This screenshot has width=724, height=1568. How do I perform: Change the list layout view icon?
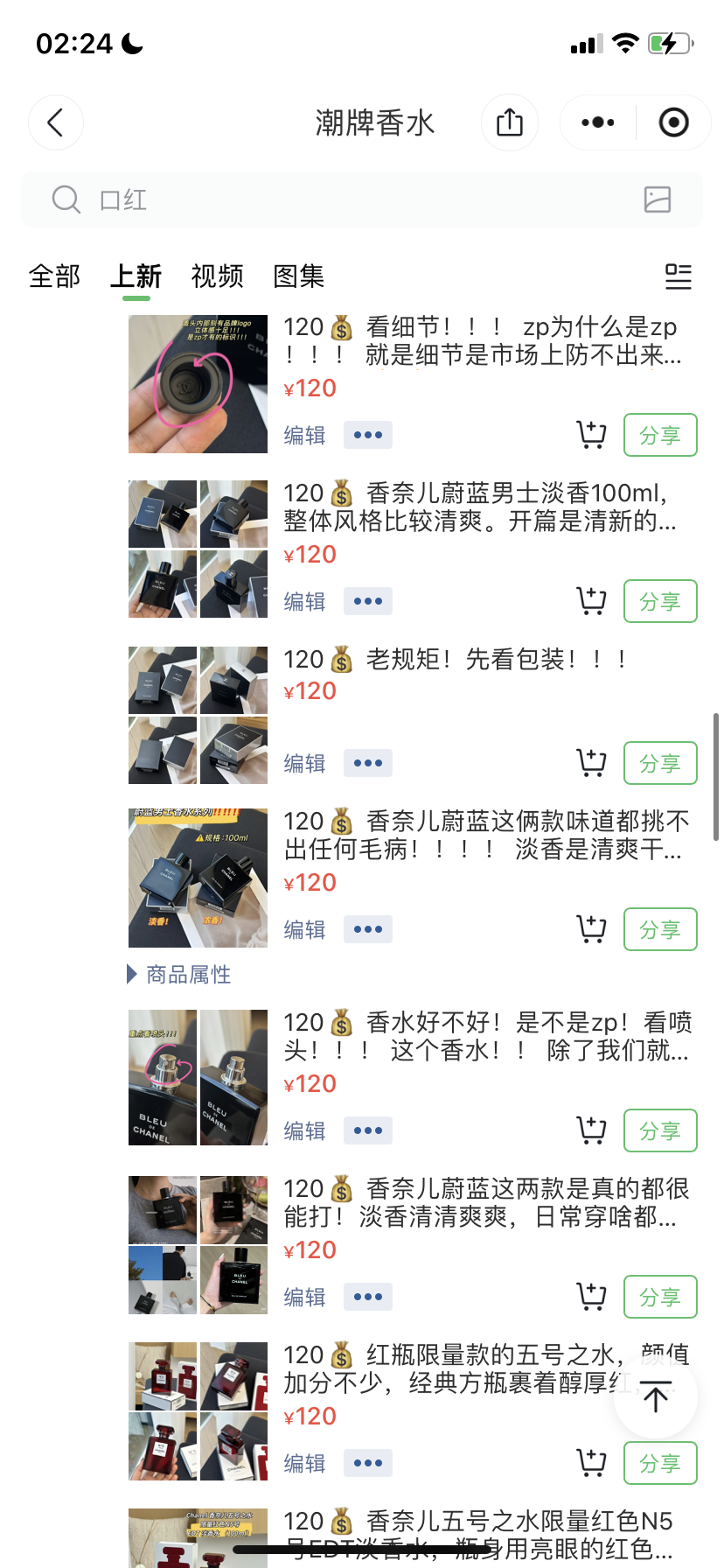tap(678, 276)
